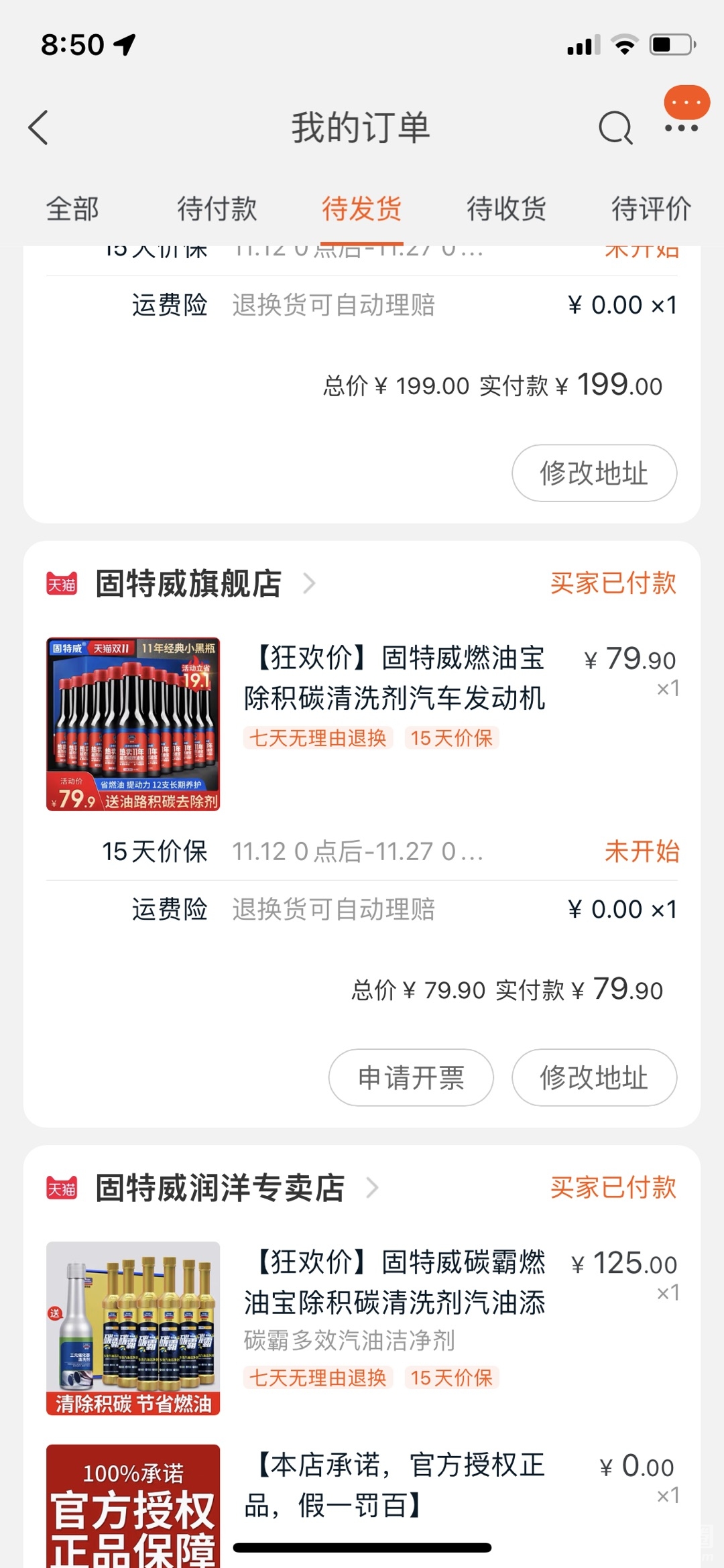Select the 待发货 tab

click(361, 208)
